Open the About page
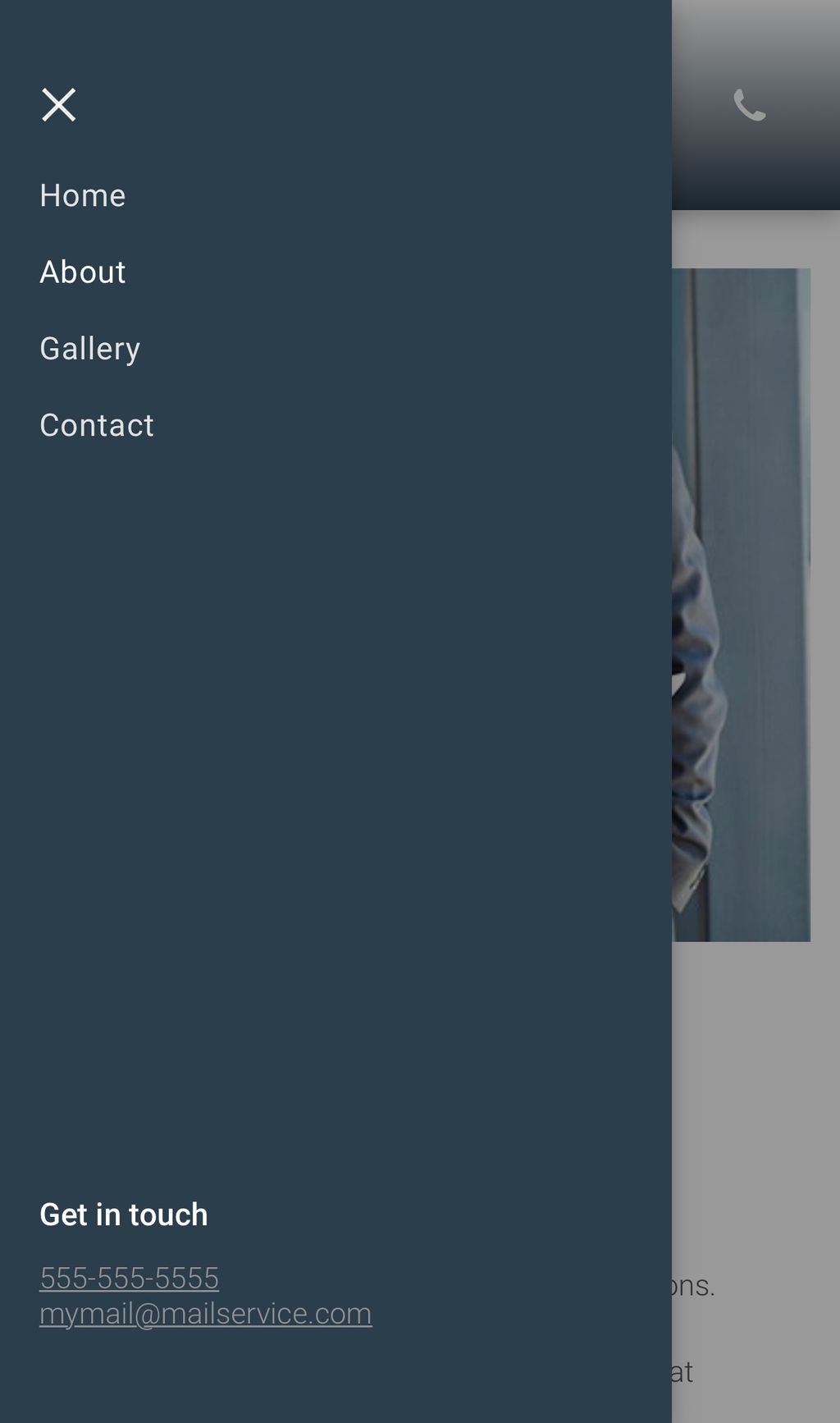 [83, 272]
